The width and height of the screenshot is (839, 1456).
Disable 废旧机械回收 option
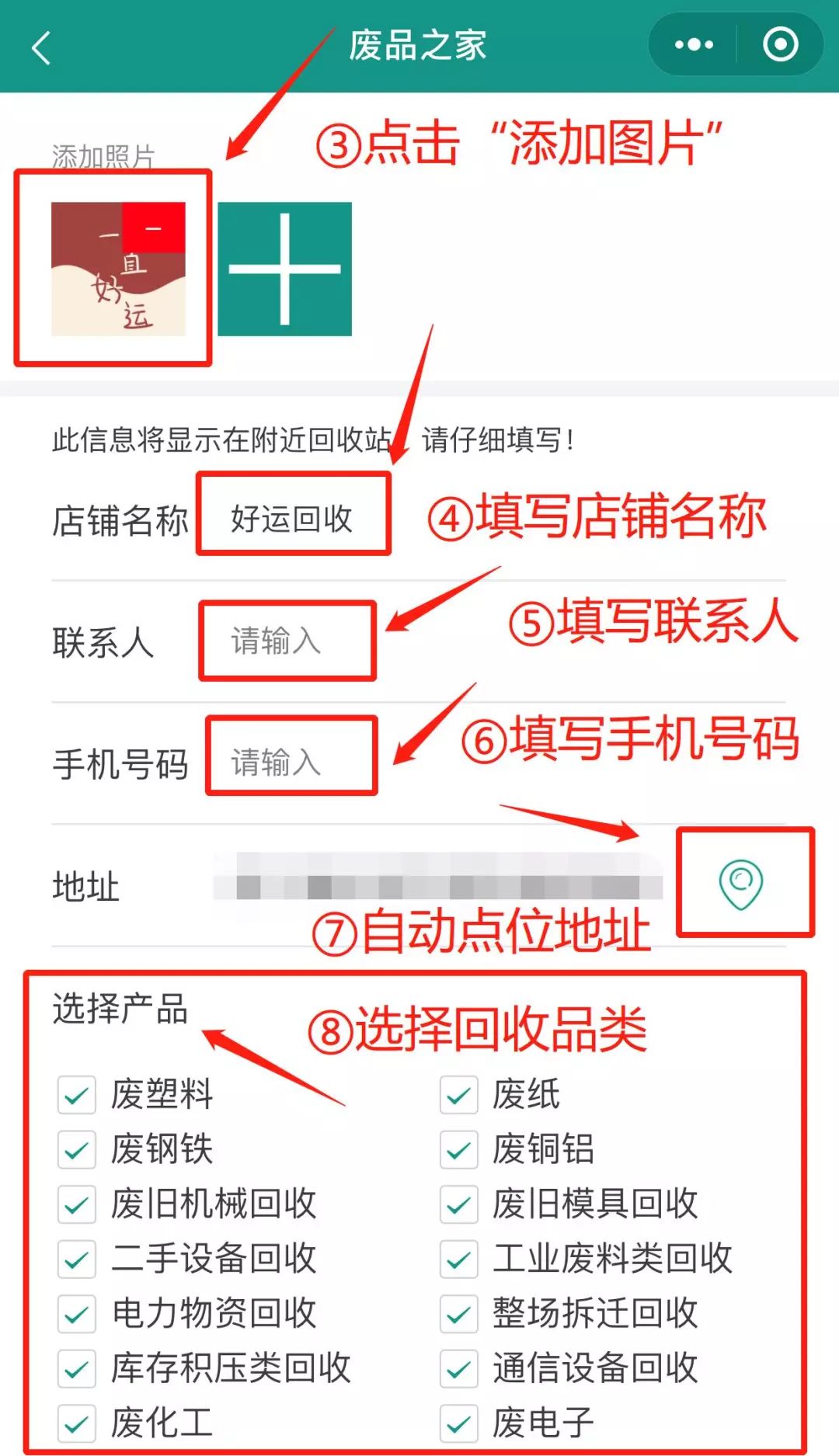click(x=75, y=1206)
